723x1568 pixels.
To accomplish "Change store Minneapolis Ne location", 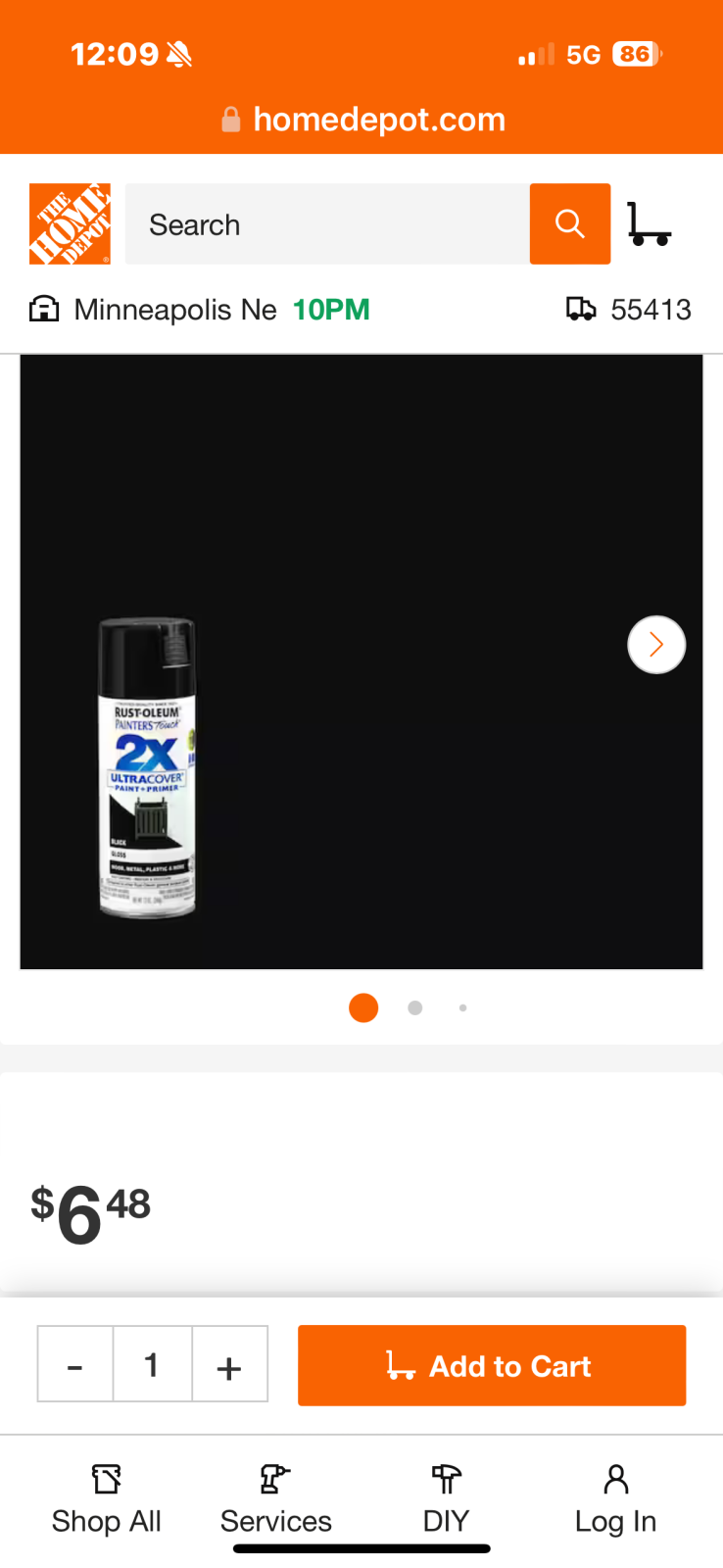I will tap(199, 310).
